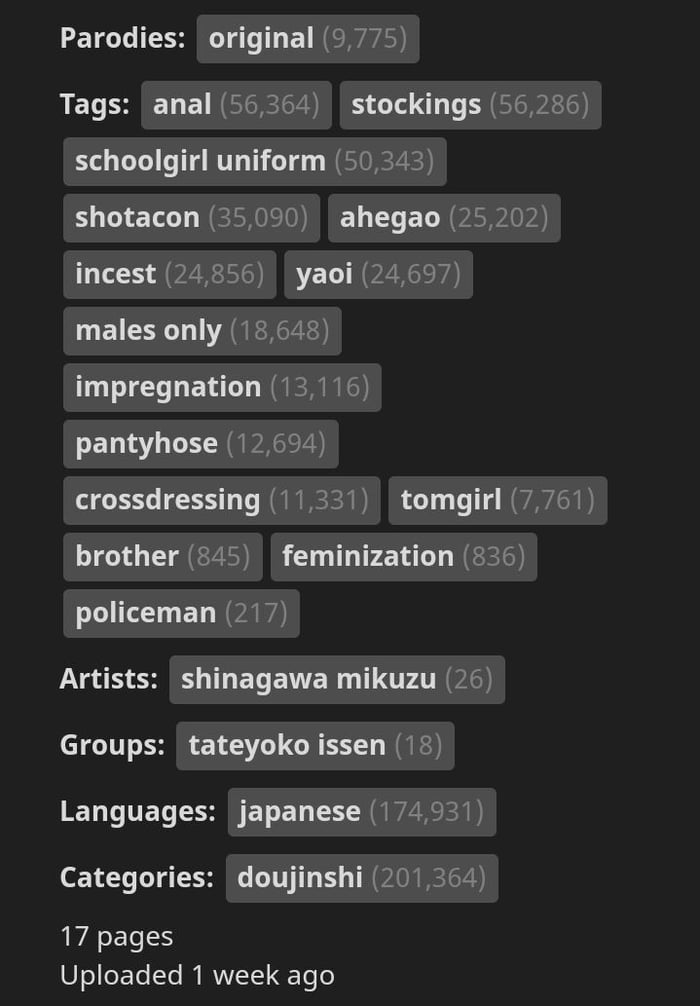Select the stockings tag chip
700x1006 pixels.
pos(470,105)
